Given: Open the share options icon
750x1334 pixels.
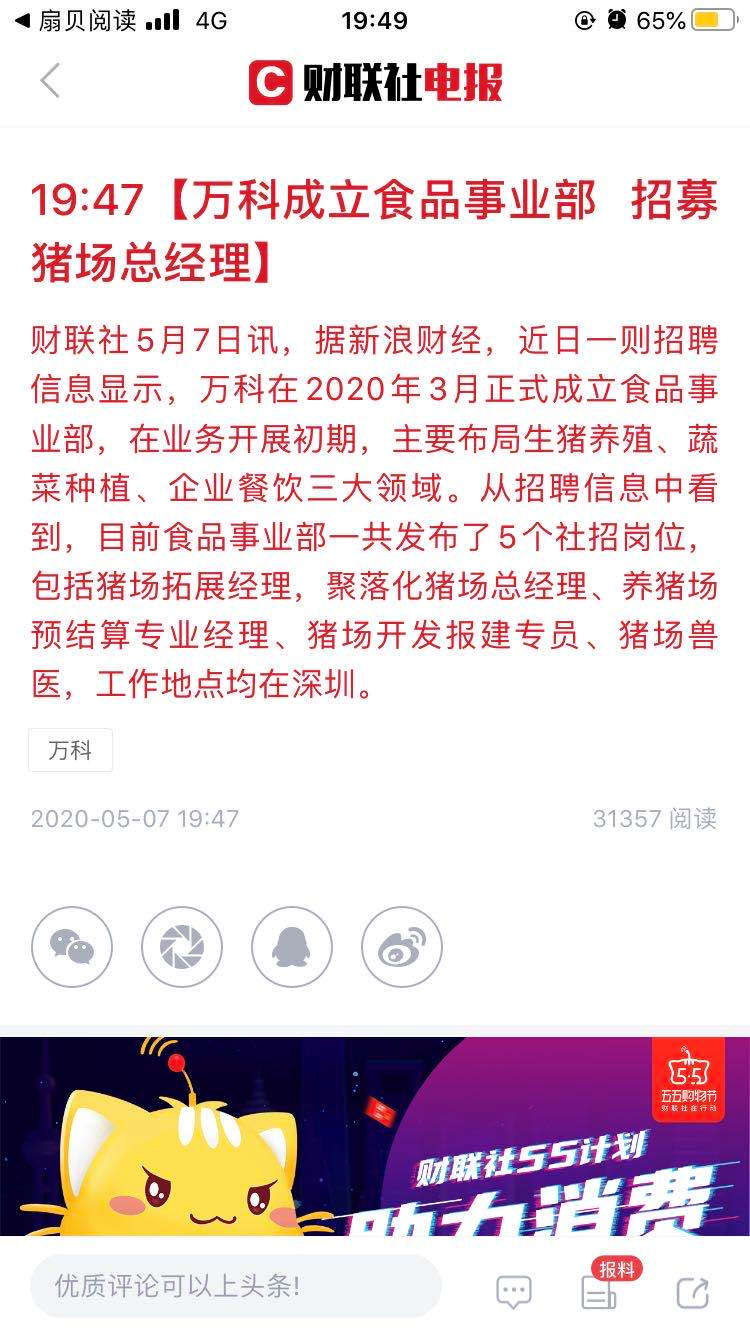Looking at the screenshot, I should (692, 1292).
